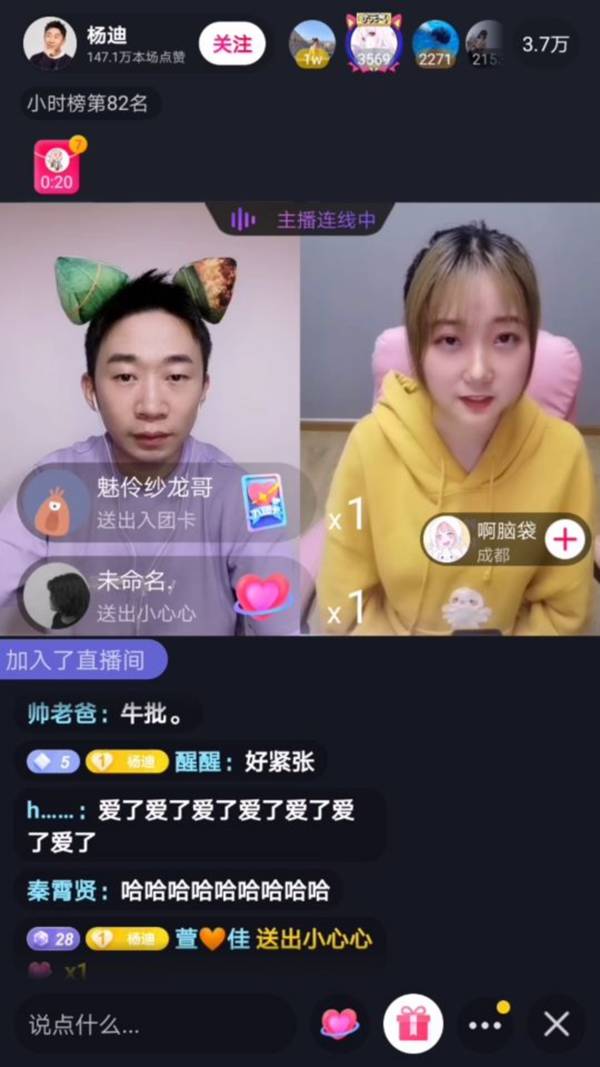Viewport: 600px width, 1067px height.
Task: Open 魅伶纱龙哥's gift notification
Action: [150, 501]
